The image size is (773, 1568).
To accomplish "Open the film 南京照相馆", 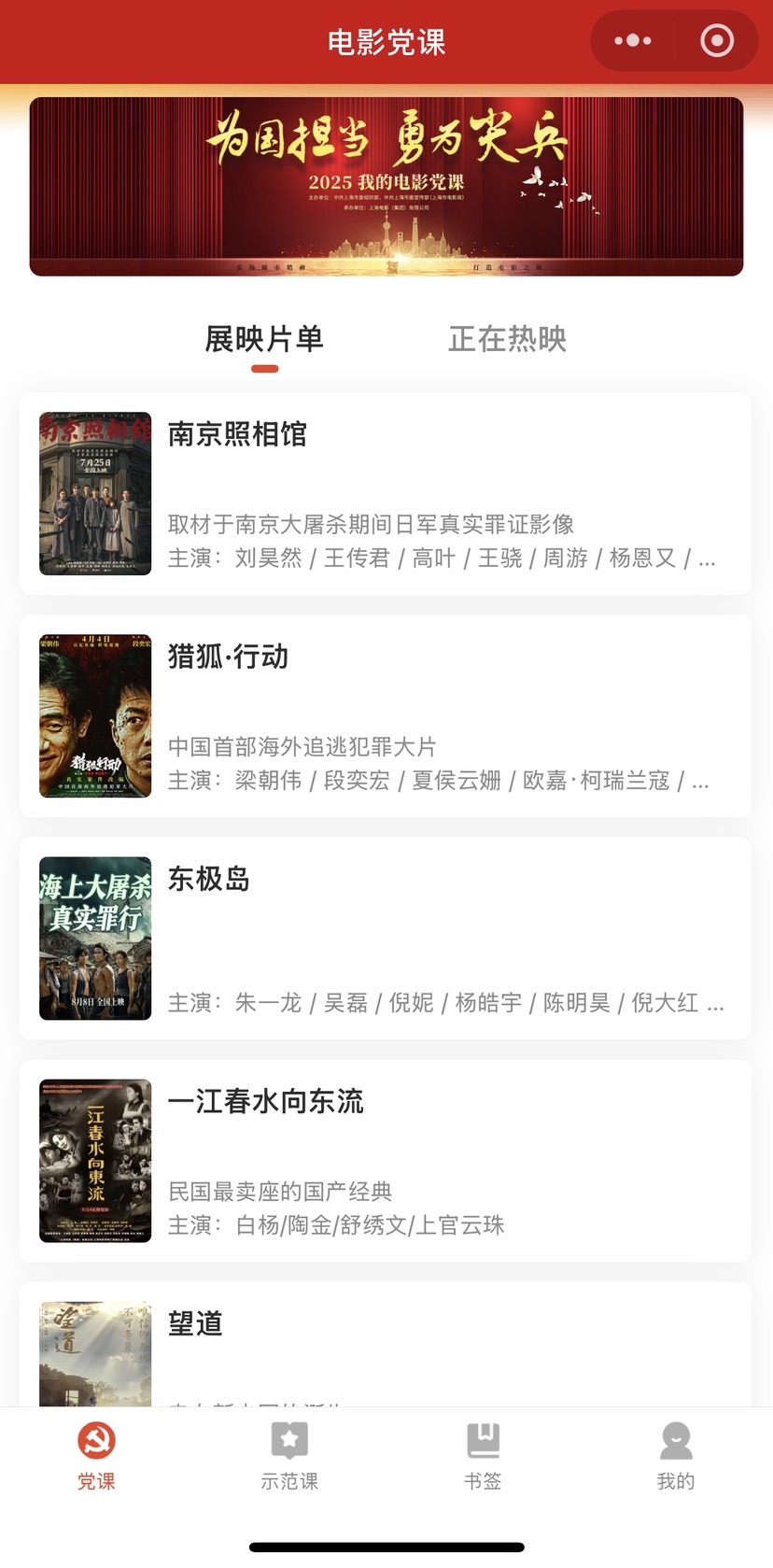I will tap(386, 493).
